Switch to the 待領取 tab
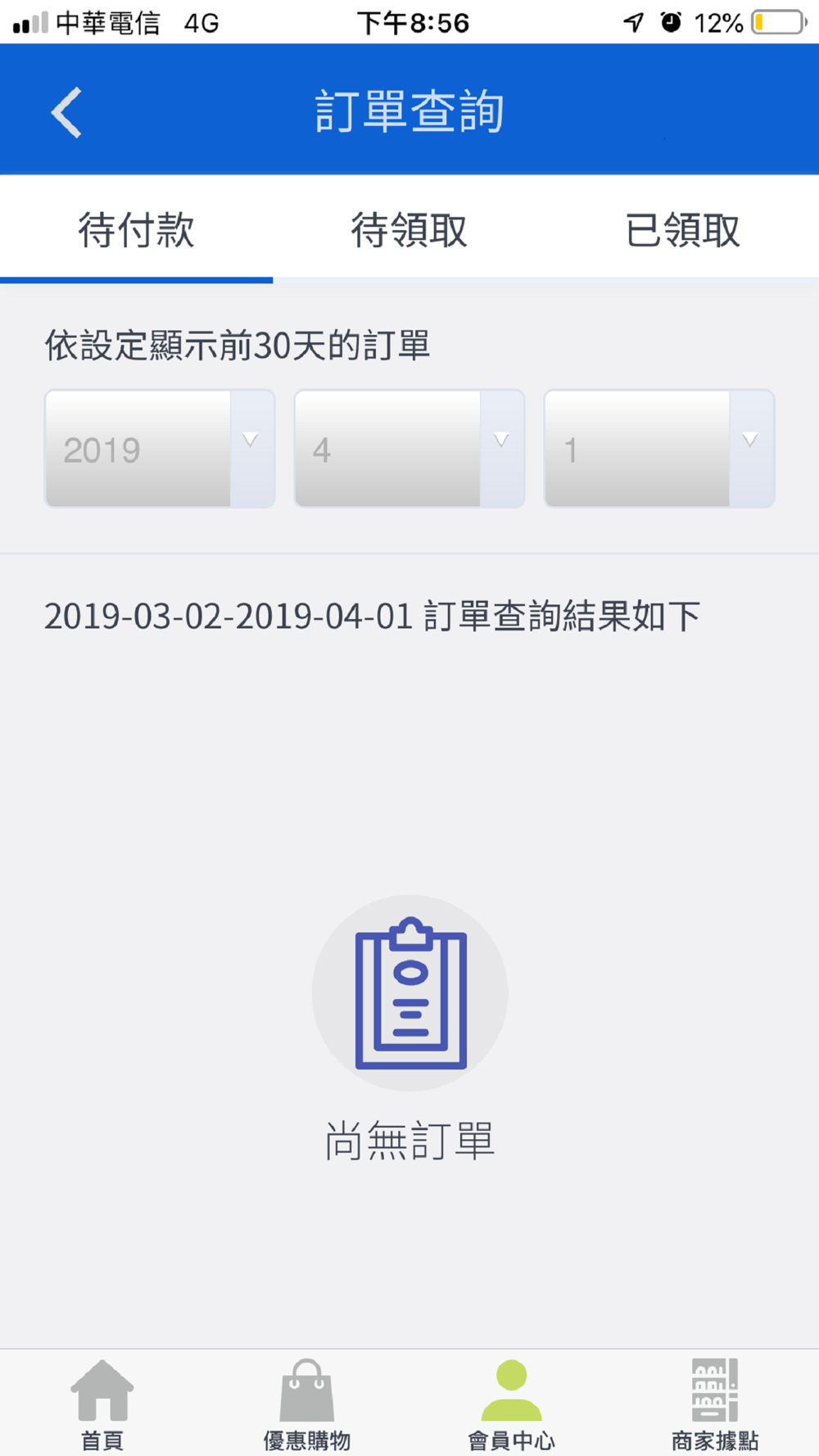Screen dimensions: 819x1456 tap(409, 230)
